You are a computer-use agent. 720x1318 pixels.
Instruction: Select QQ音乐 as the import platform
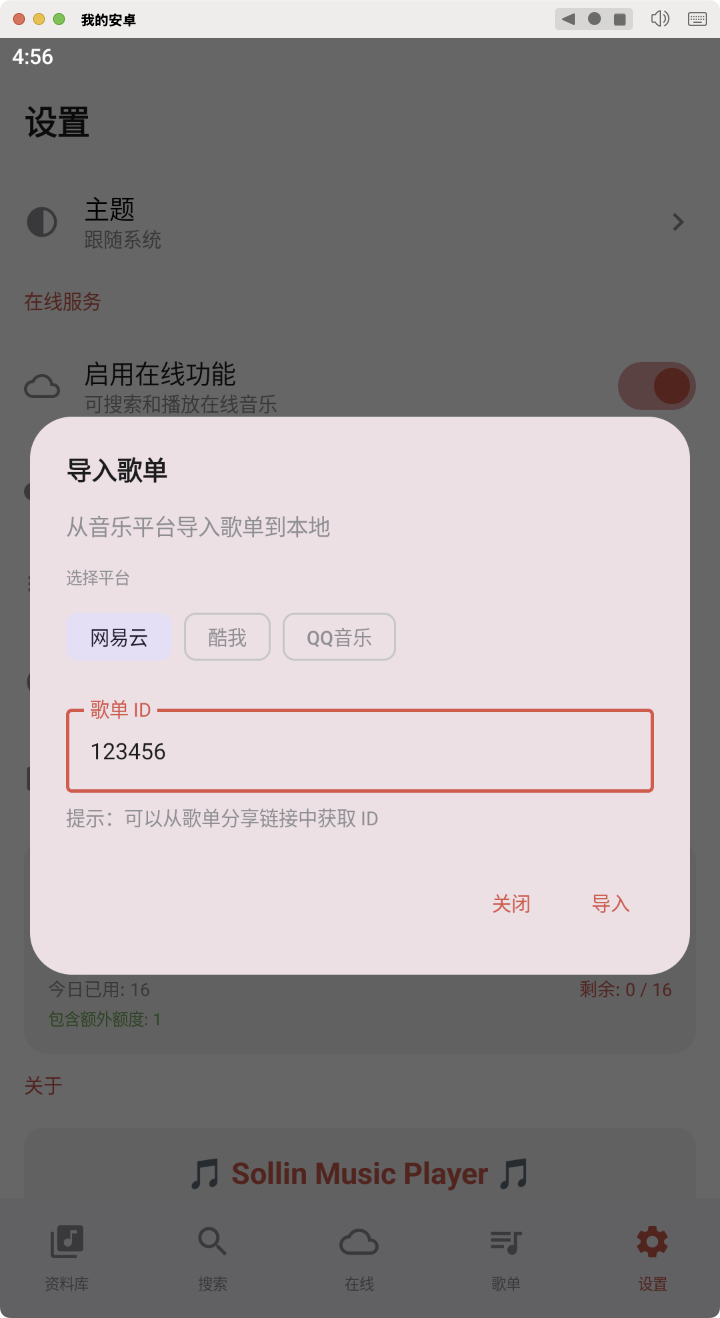click(339, 637)
